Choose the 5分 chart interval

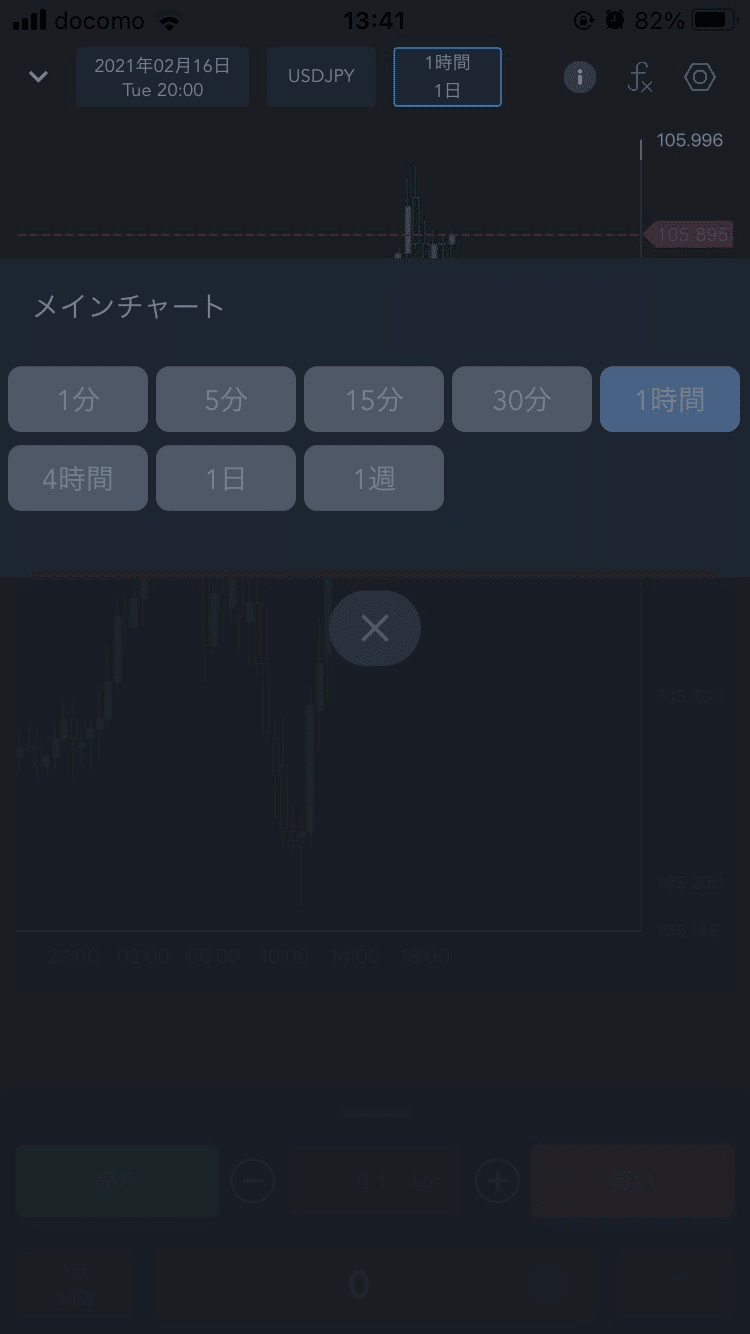(226, 399)
